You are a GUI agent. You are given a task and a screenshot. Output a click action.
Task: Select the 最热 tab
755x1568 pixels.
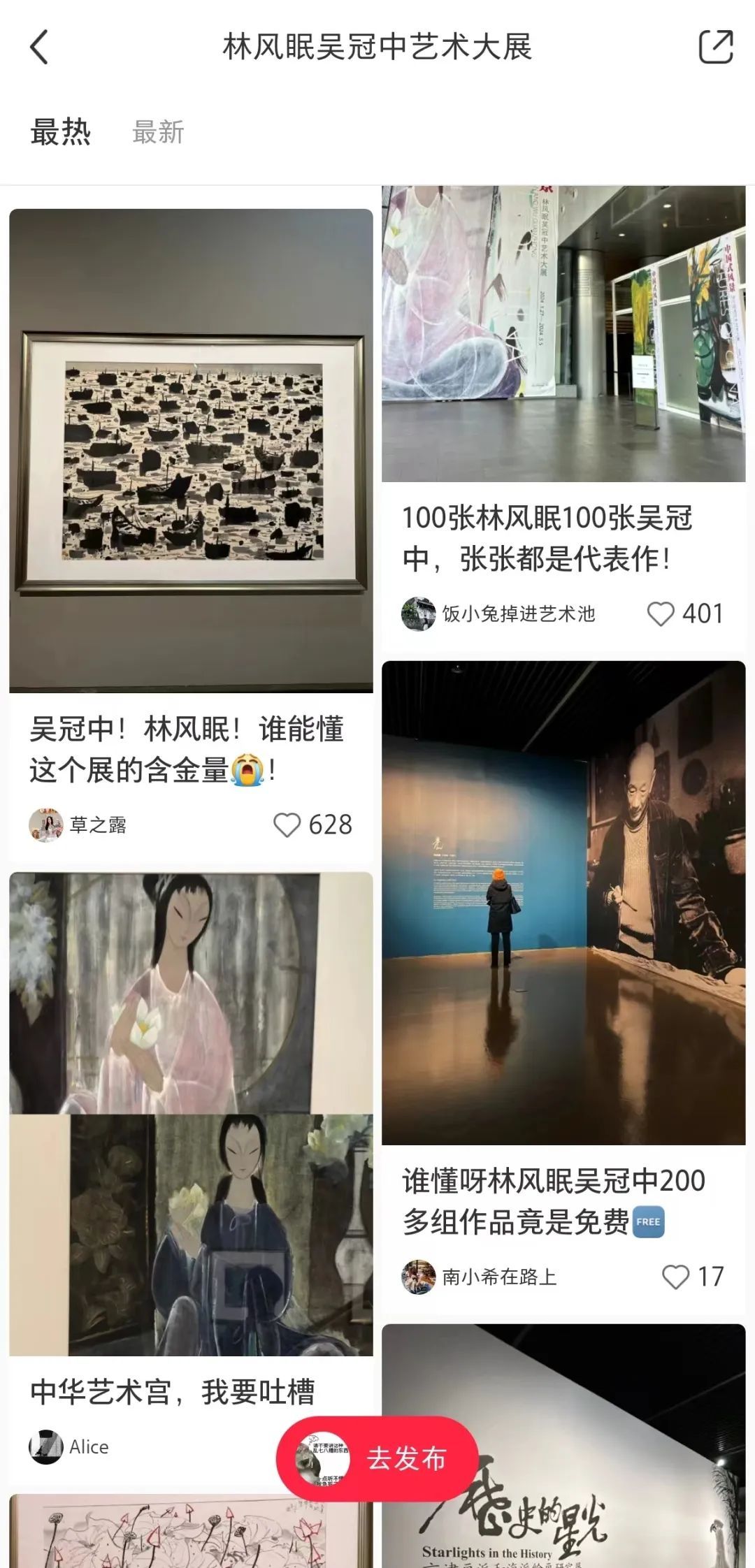pos(61,132)
